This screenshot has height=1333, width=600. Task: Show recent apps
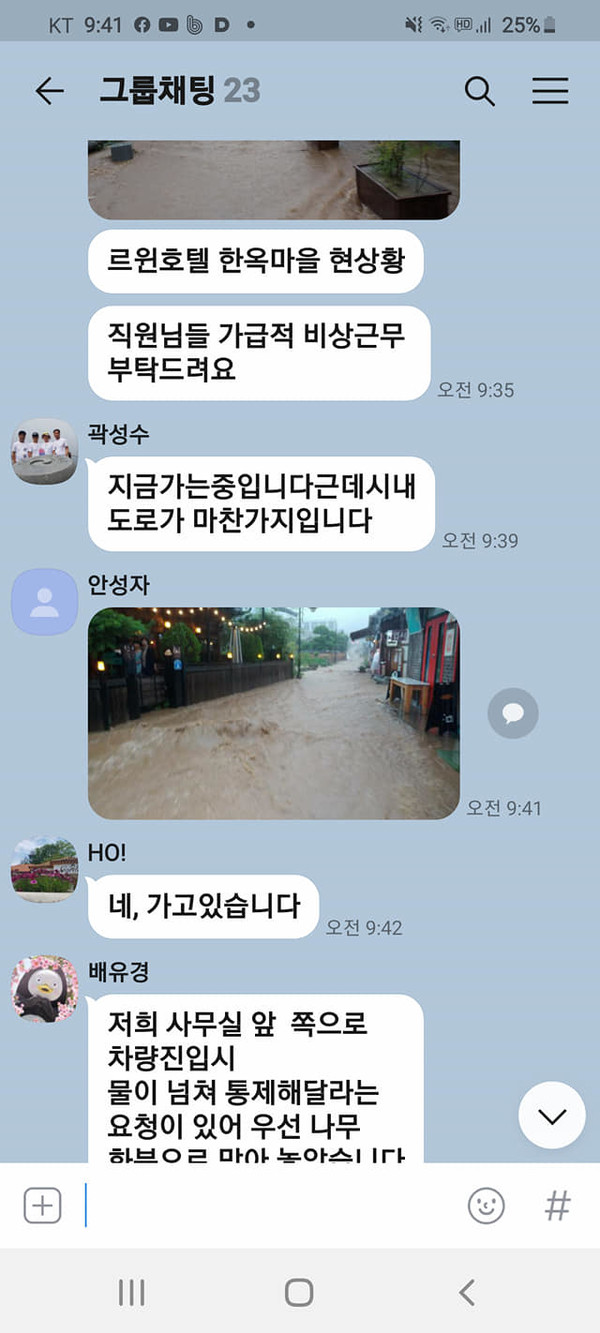point(131,1293)
